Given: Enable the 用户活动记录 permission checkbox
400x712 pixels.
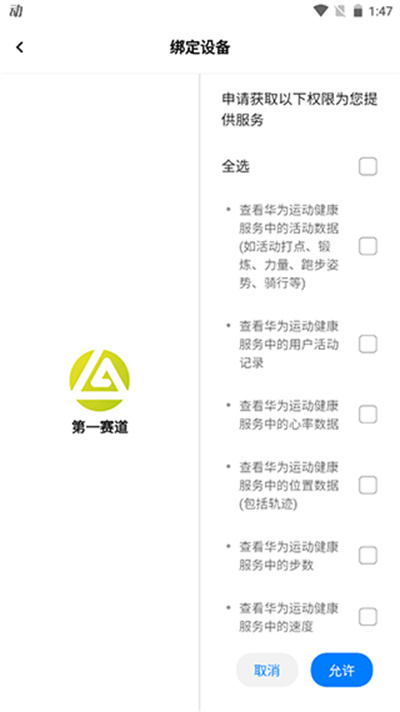Looking at the screenshot, I should (x=368, y=344).
